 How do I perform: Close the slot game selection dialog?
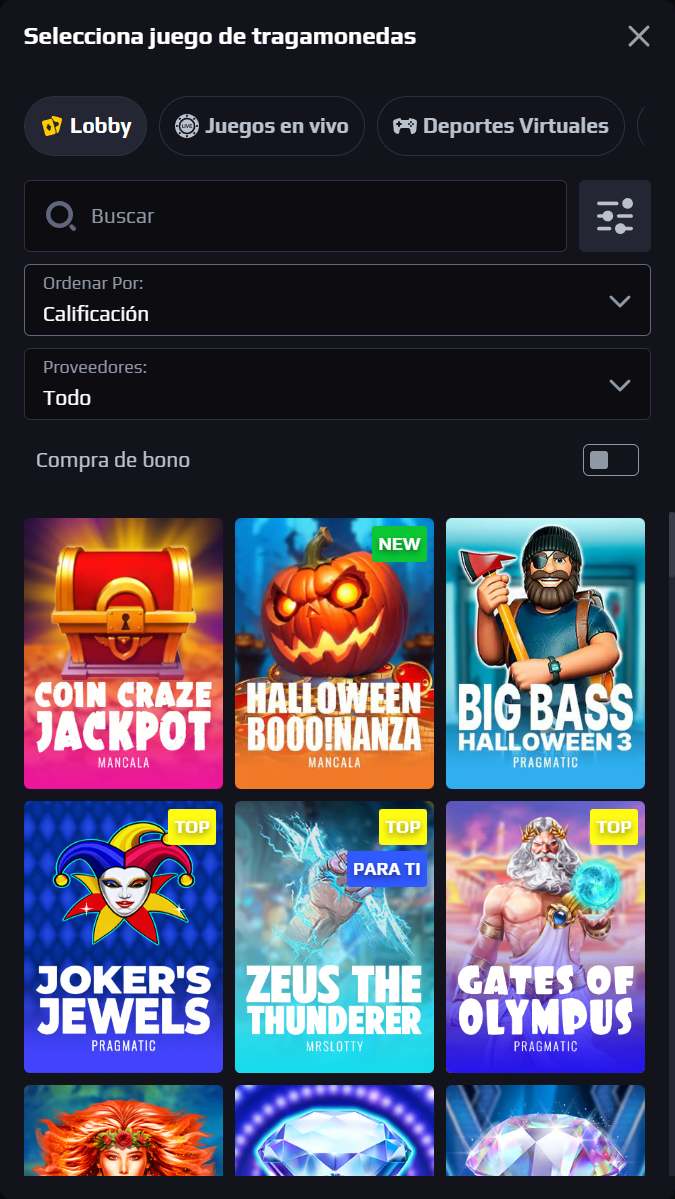638,37
